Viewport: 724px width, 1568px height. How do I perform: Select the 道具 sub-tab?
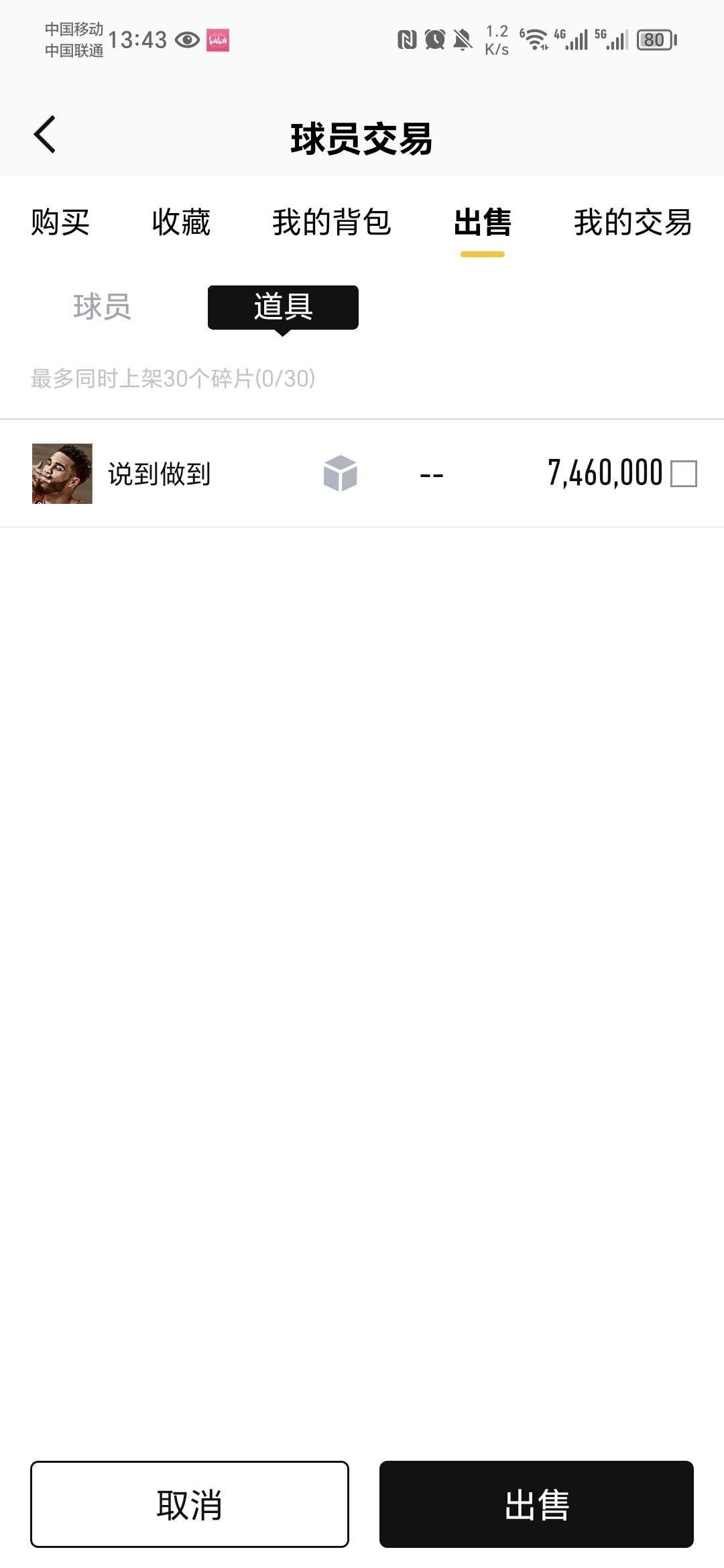pos(283,307)
